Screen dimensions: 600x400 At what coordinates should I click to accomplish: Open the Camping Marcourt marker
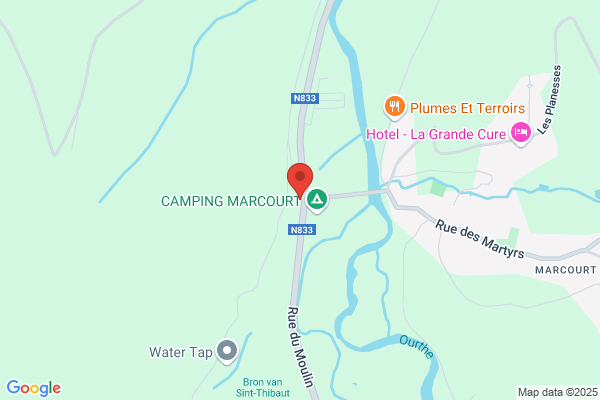[317, 200]
